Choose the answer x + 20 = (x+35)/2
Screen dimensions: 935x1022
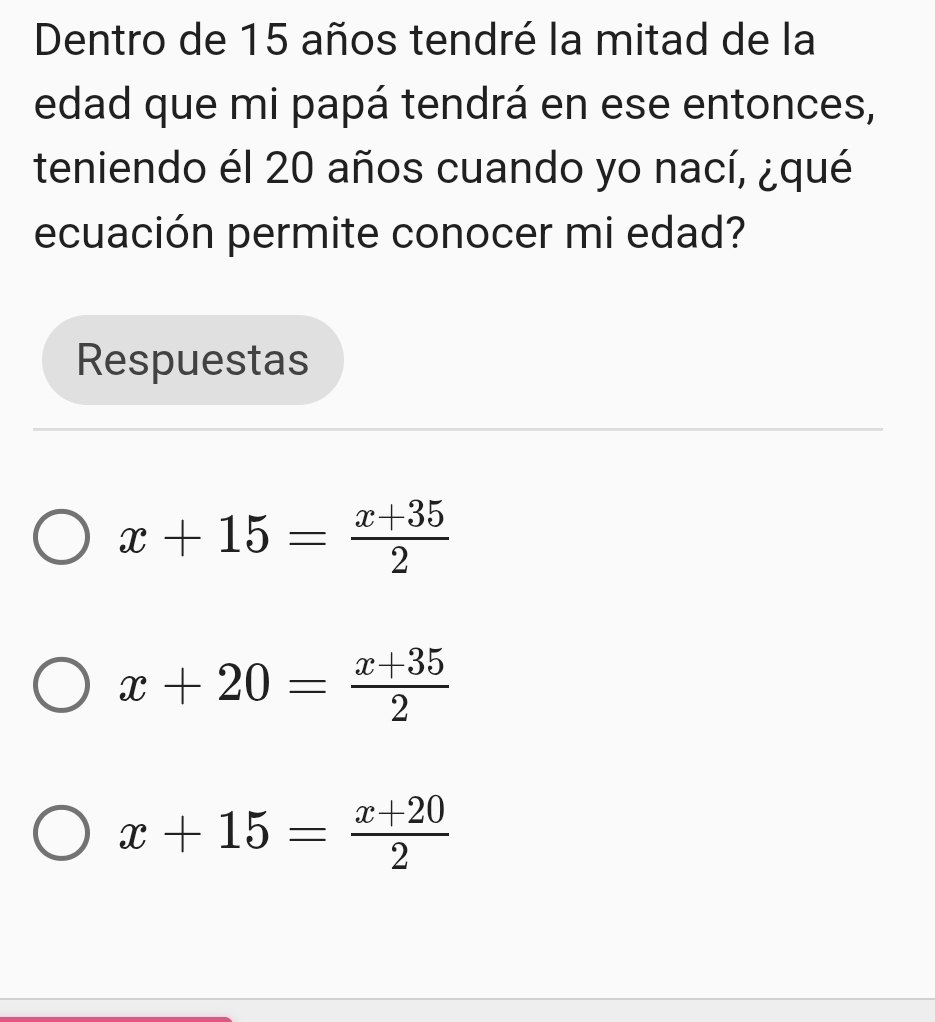click(x=62, y=688)
